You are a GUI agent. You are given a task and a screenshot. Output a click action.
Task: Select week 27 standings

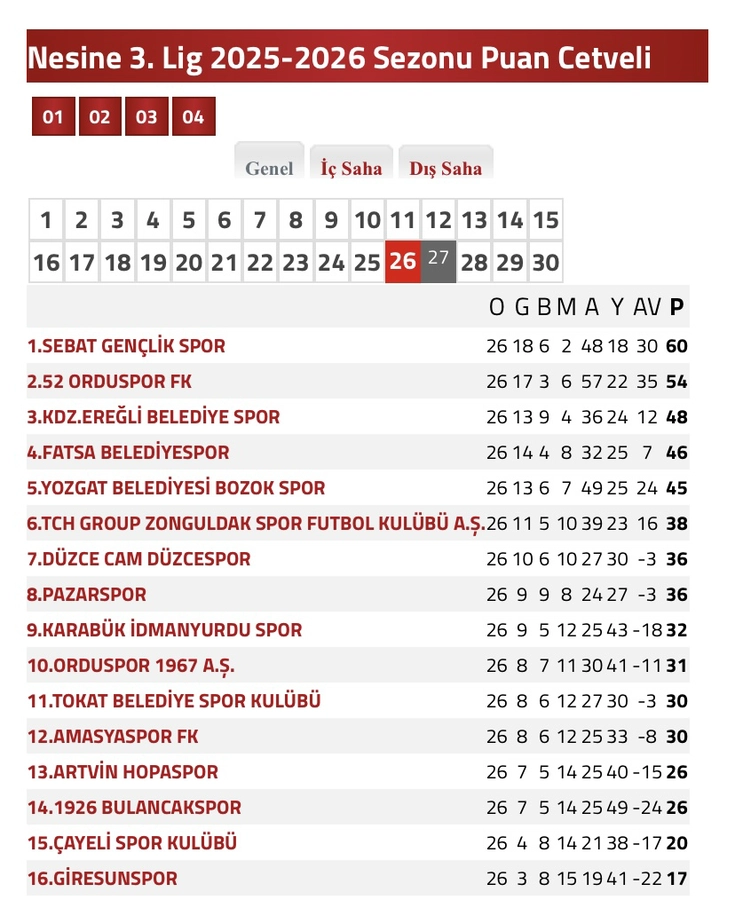(x=438, y=260)
